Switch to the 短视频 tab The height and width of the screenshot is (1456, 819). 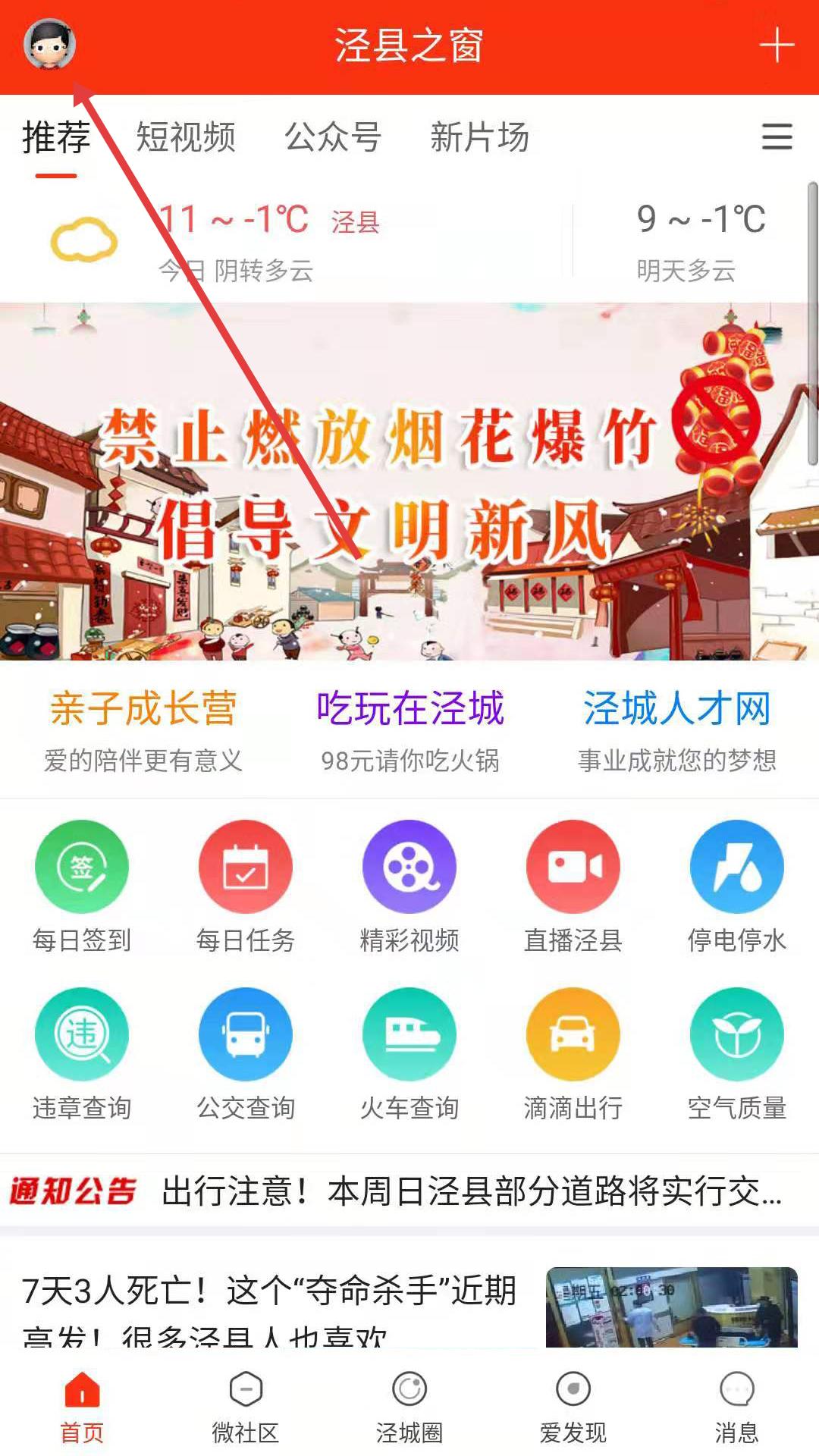pyautogui.click(x=186, y=138)
